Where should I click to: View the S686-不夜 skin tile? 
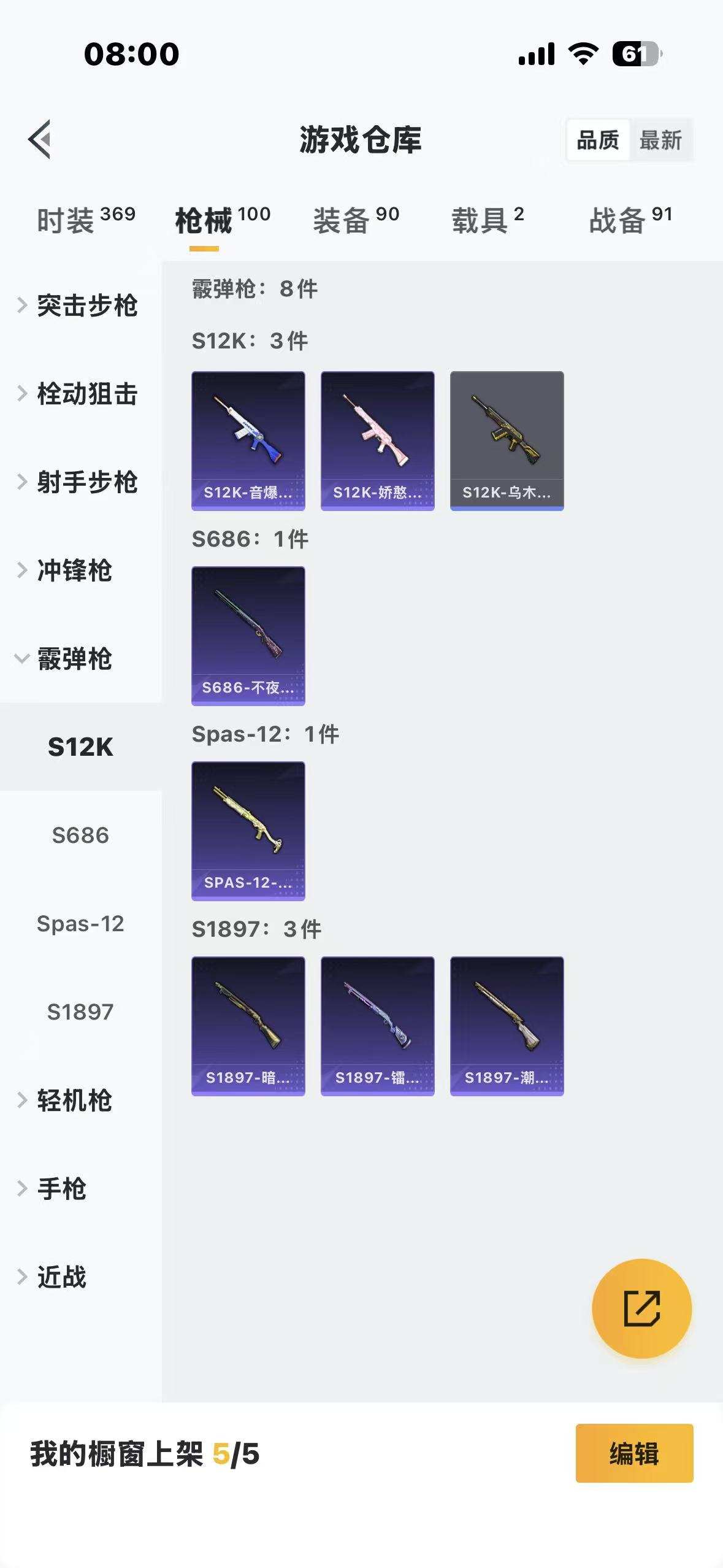(x=248, y=636)
